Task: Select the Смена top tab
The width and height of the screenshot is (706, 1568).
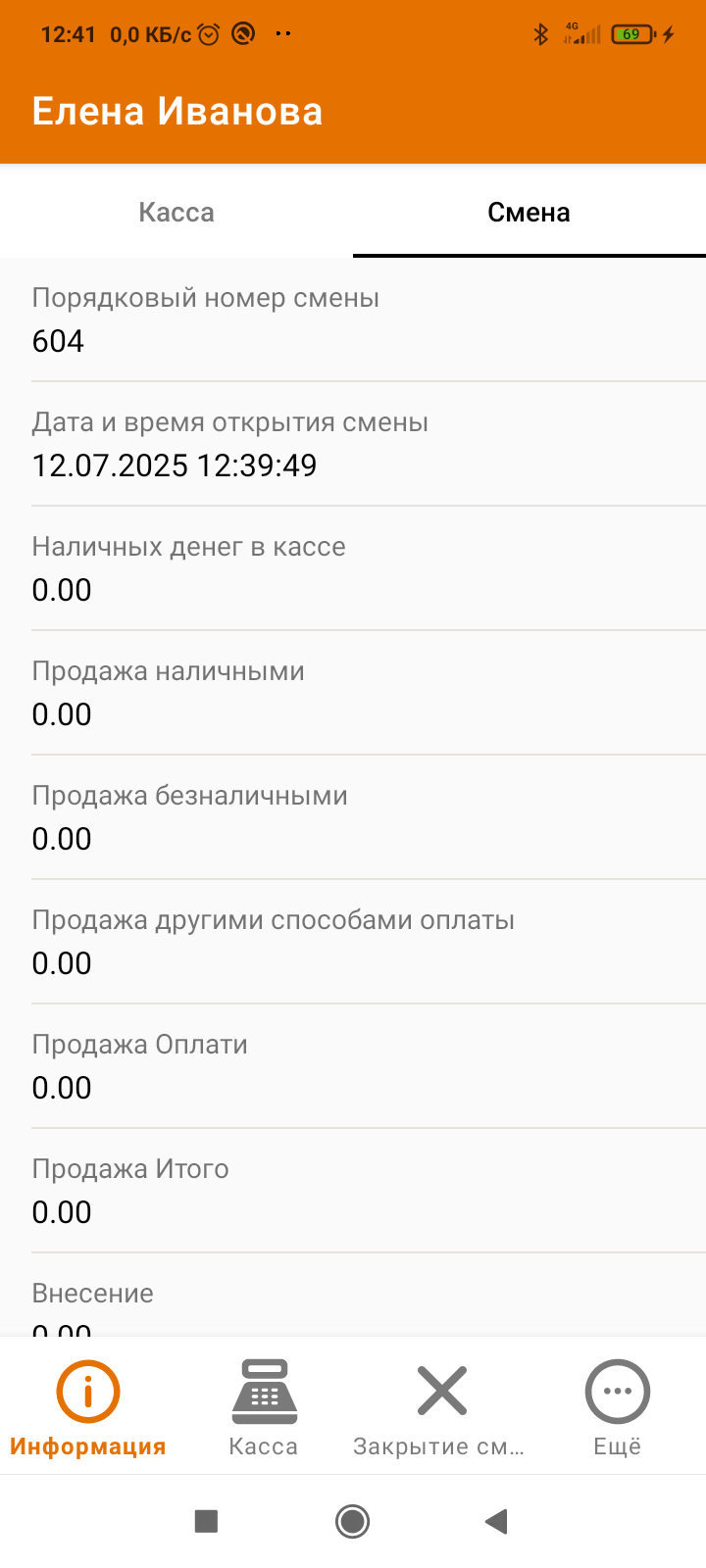Action: click(529, 212)
